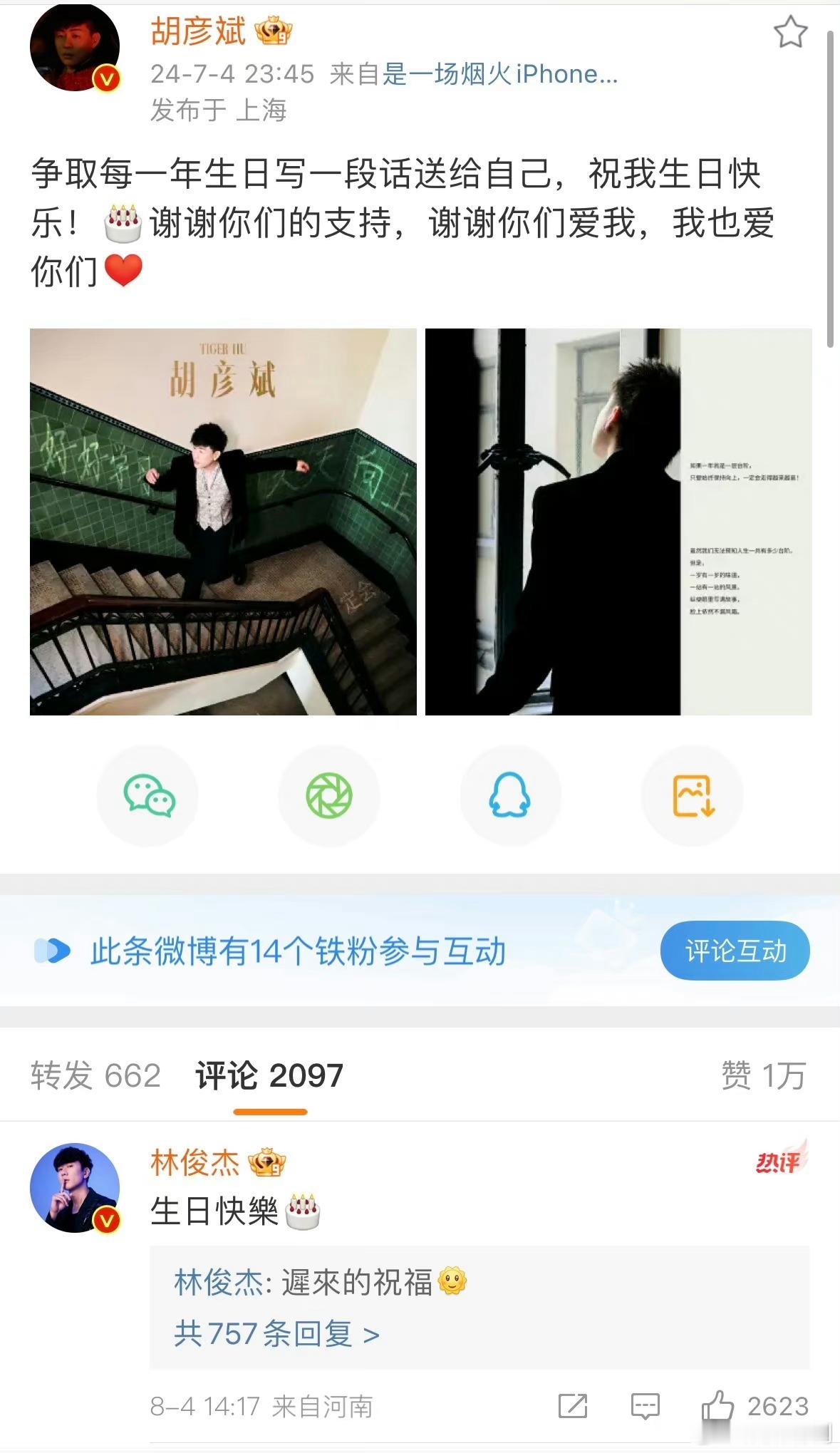Share the post to WeChat

[x=147, y=797]
